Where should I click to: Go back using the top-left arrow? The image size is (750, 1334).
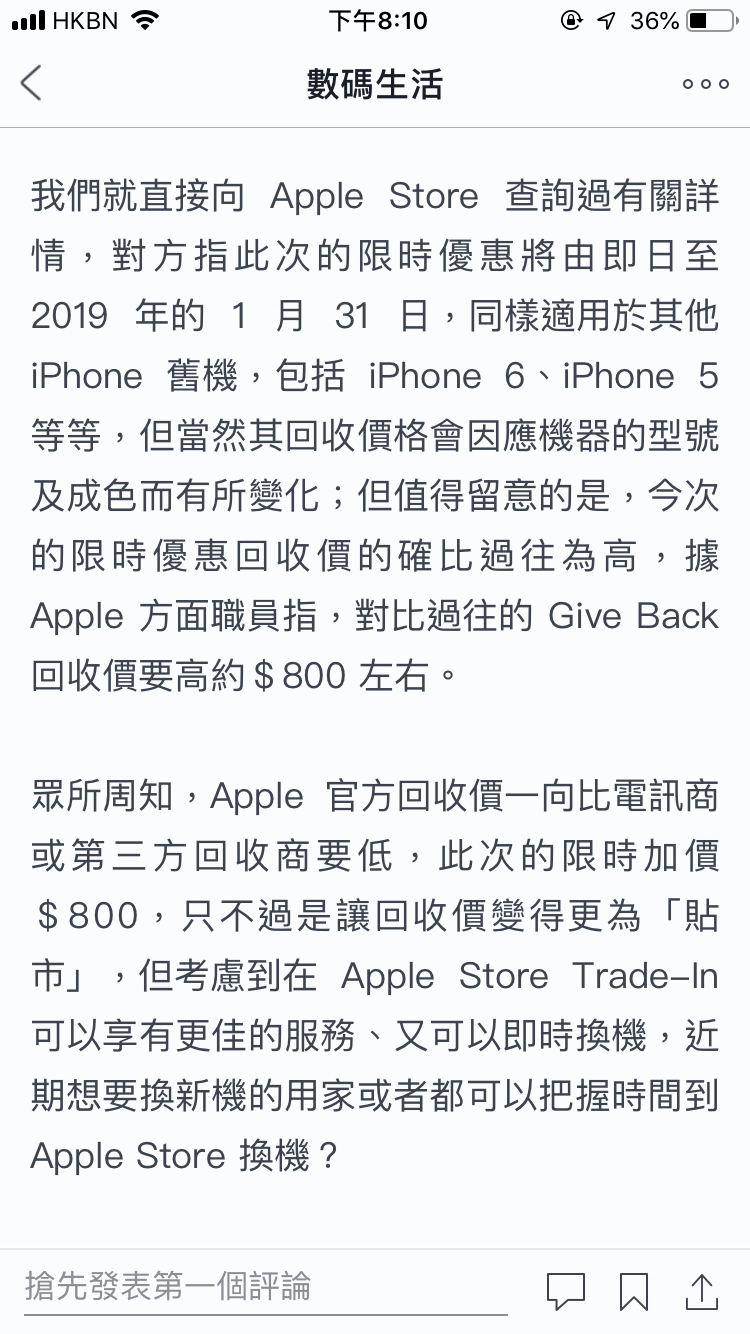pos(32,83)
